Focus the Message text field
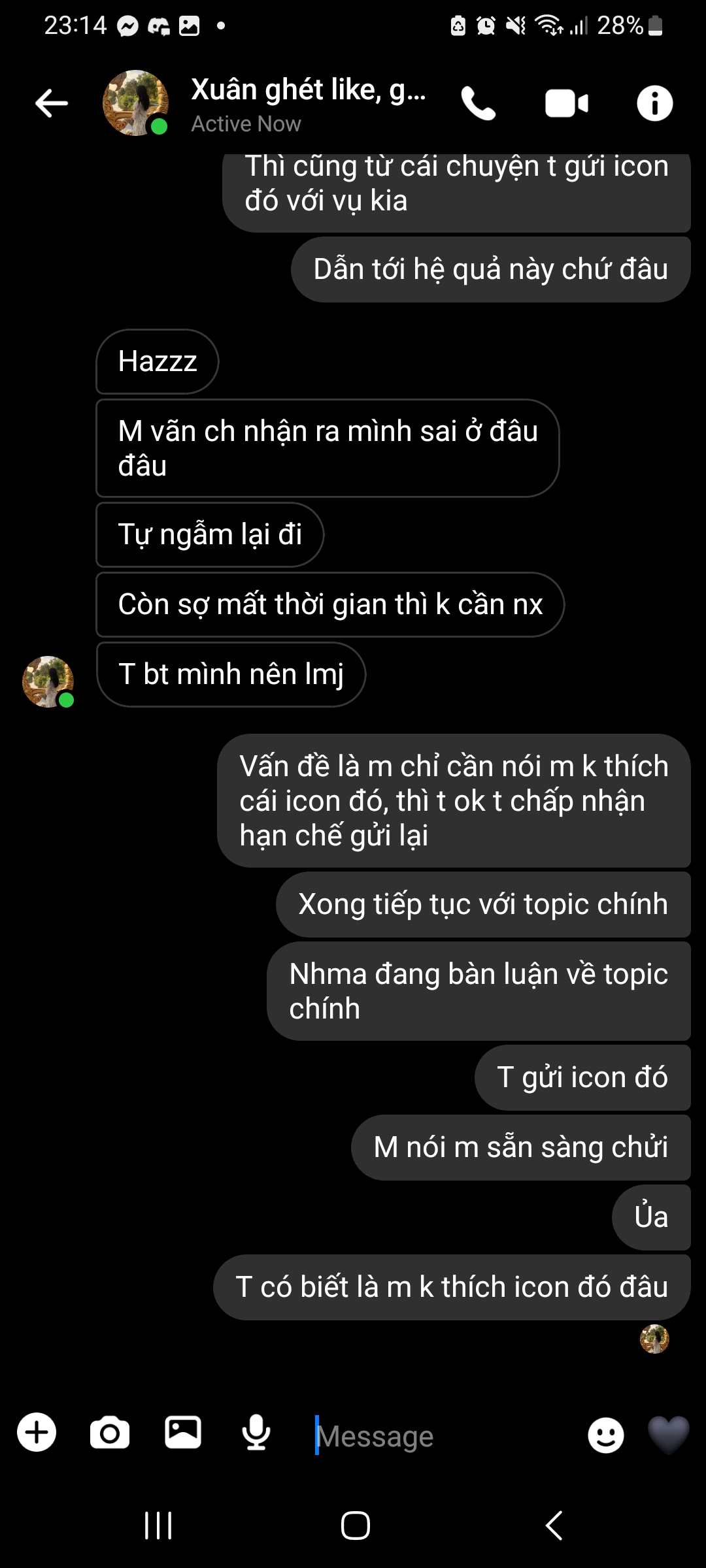This screenshot has height=1568, width=706. coord(445,1436)
